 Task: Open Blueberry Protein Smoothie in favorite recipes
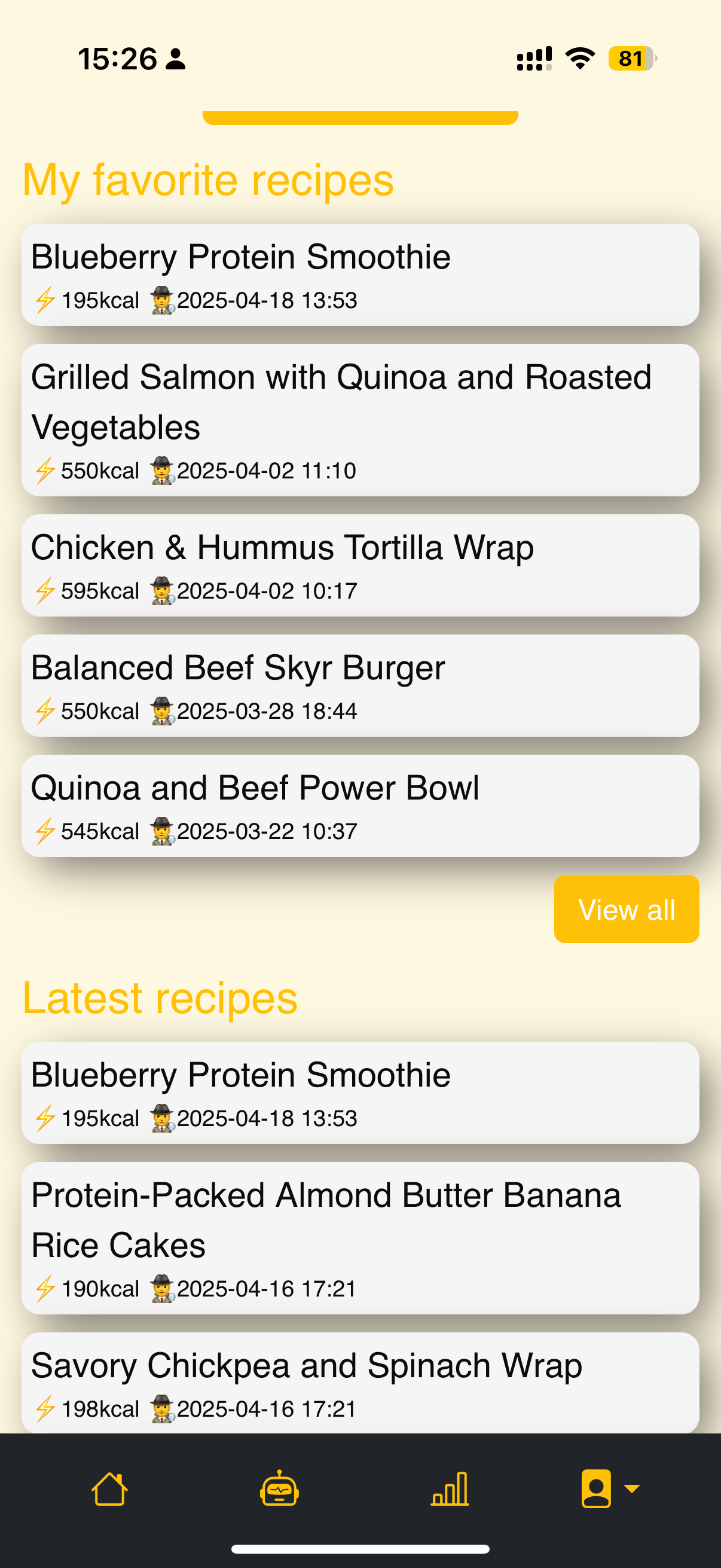pyautogui.click(x=360, y=274)
